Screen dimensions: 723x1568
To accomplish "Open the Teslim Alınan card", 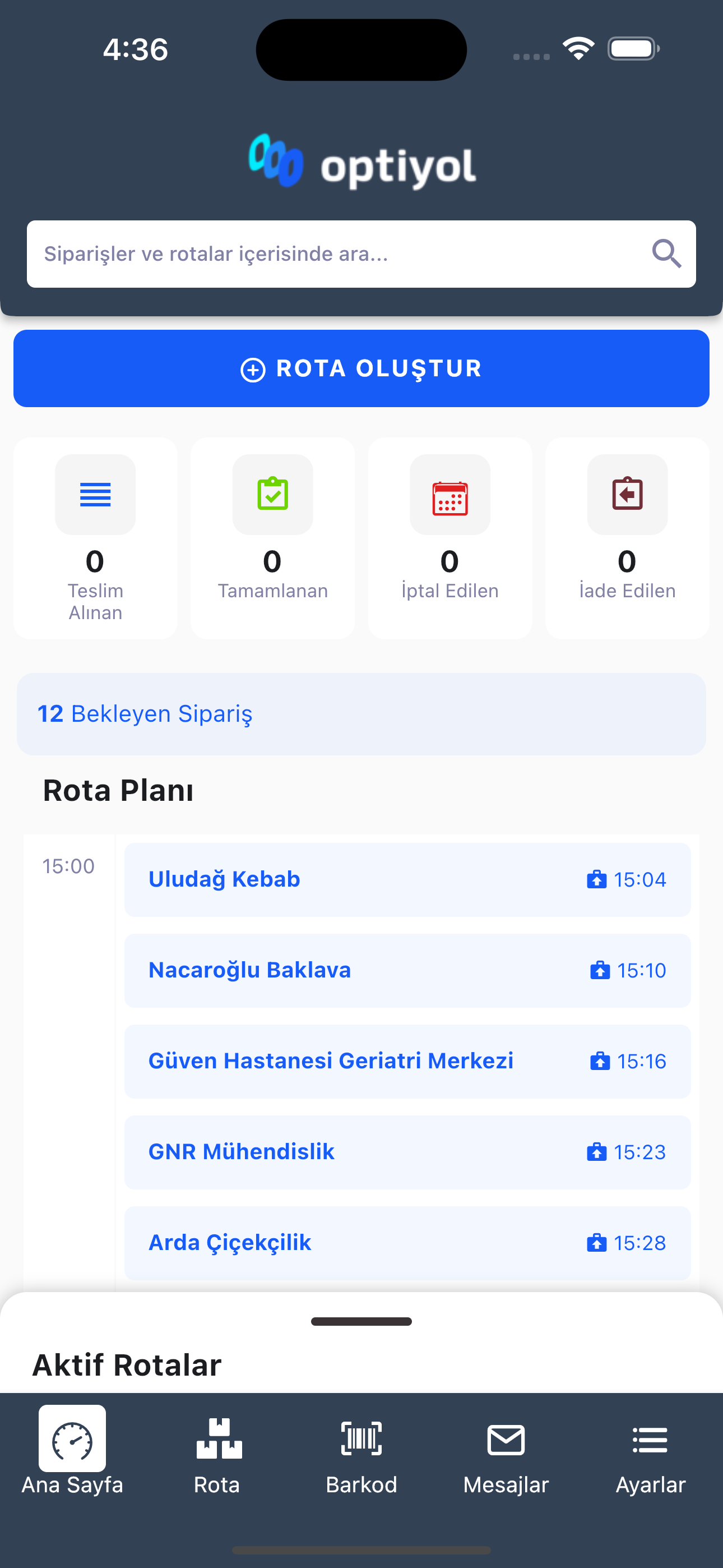I will (95, 537).
